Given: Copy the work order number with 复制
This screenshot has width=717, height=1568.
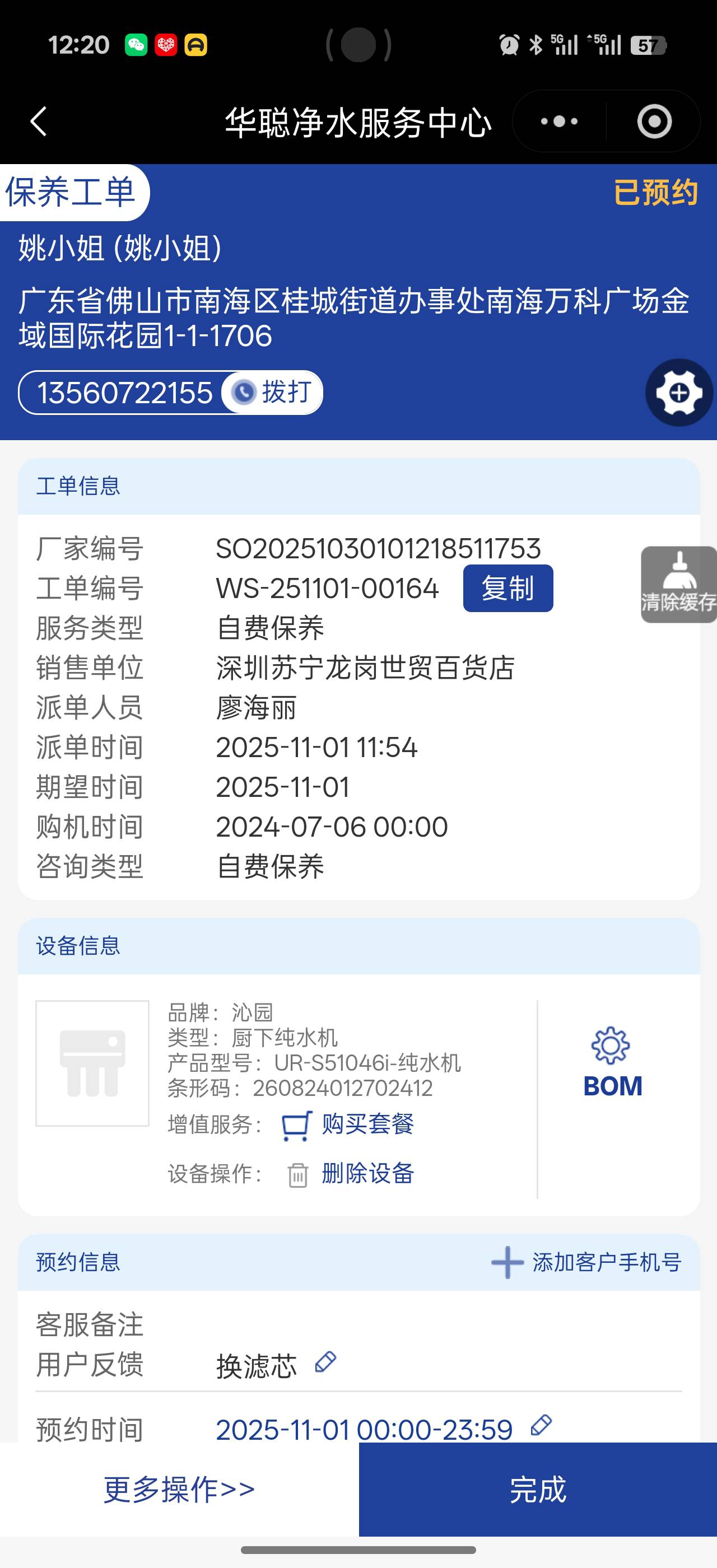Looking at the screenshot, I should [508, 588].
